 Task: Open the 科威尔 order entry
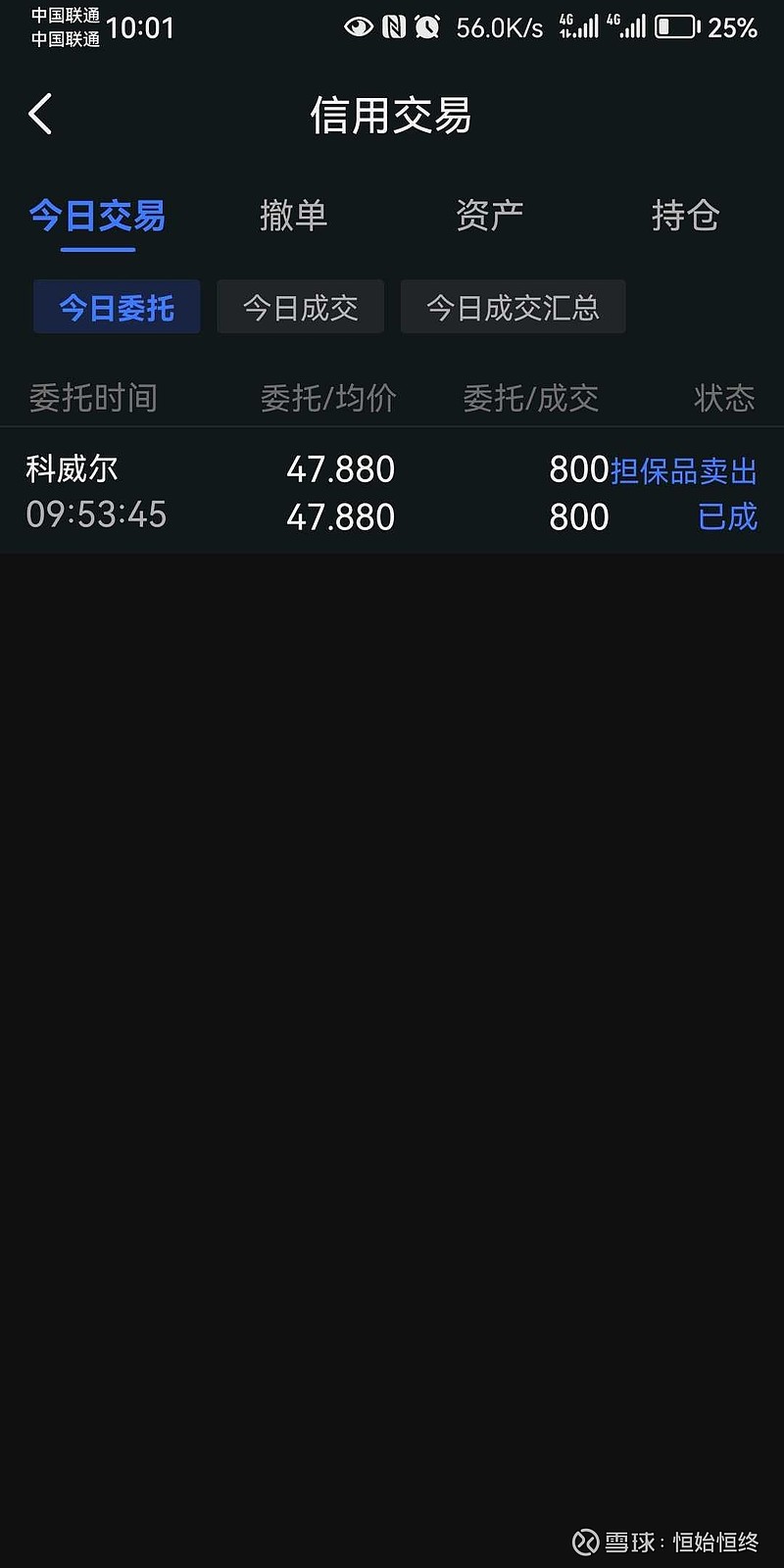point(392,492)
